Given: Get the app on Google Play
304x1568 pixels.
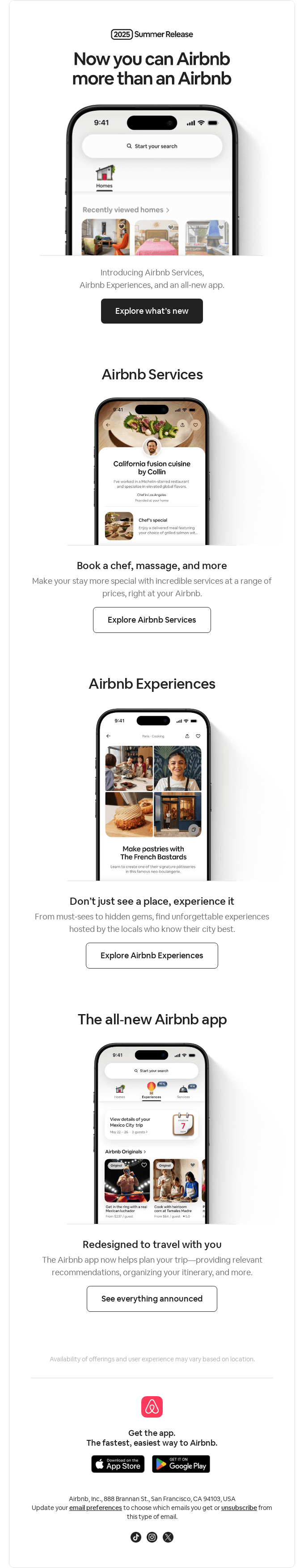Looking at the screenshot, I should pos(181,1464).
